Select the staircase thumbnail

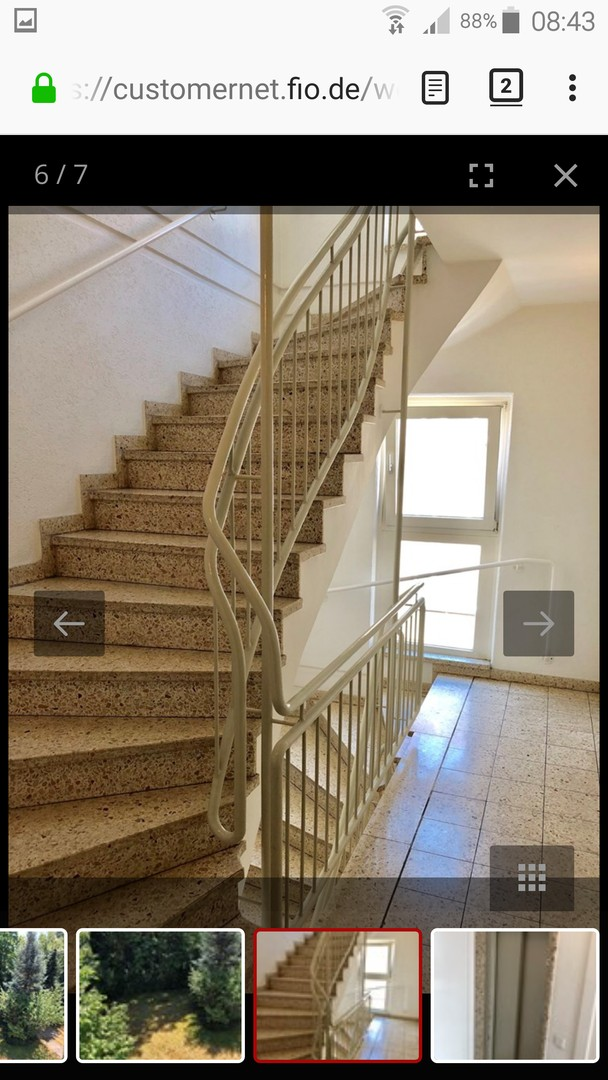click(338, 995)
